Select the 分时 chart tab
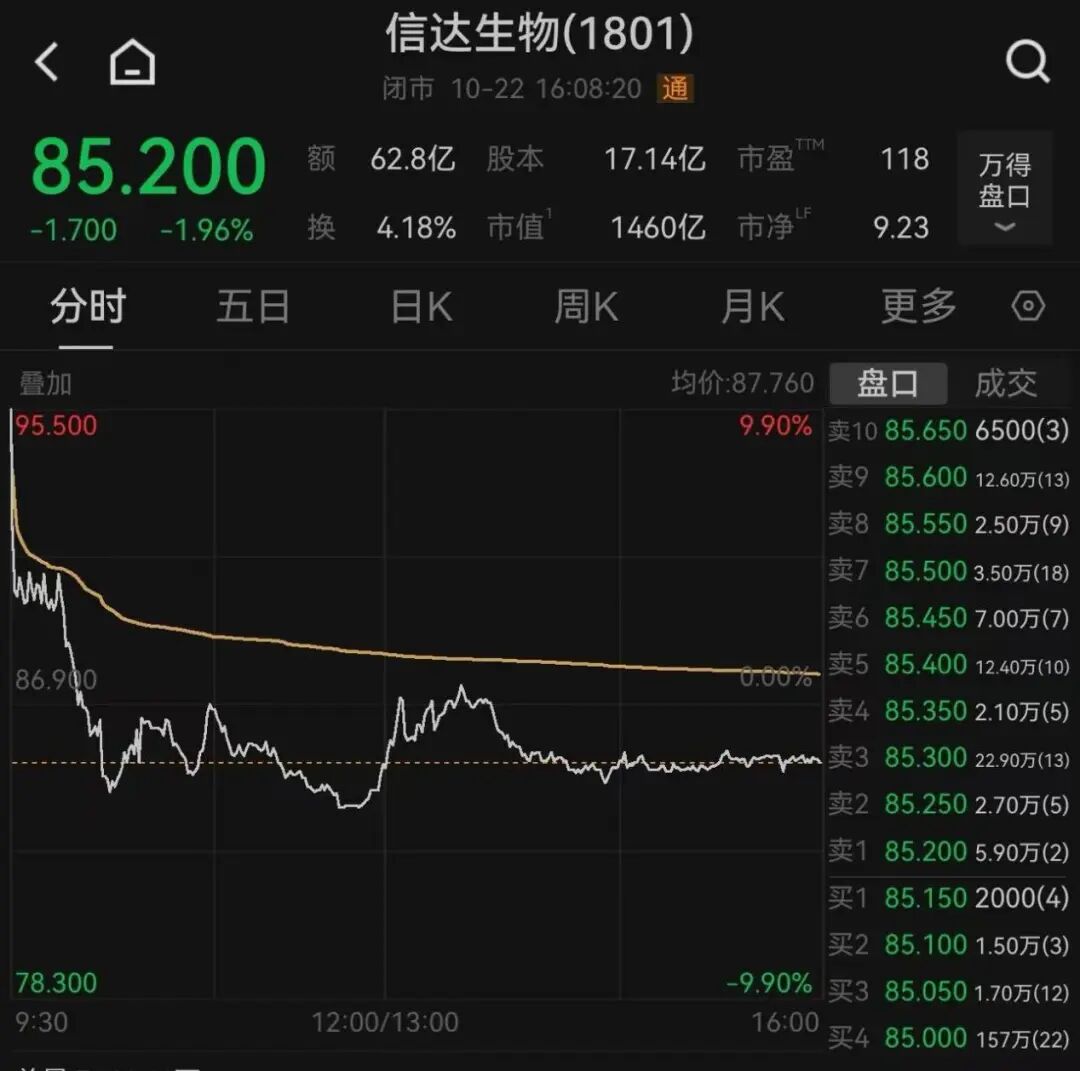 tap(88, 307)
